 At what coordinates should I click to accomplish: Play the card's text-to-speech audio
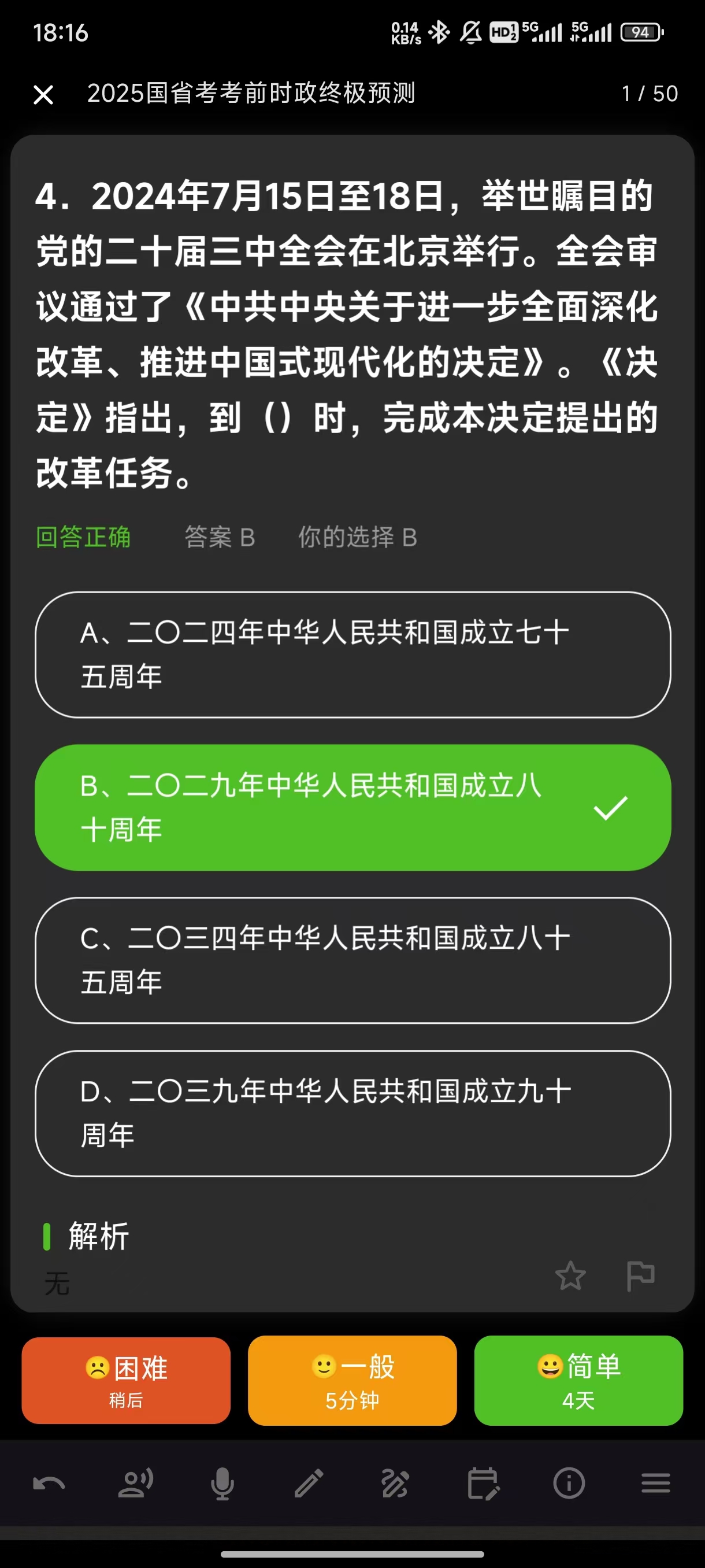[x=135, y=1484]
